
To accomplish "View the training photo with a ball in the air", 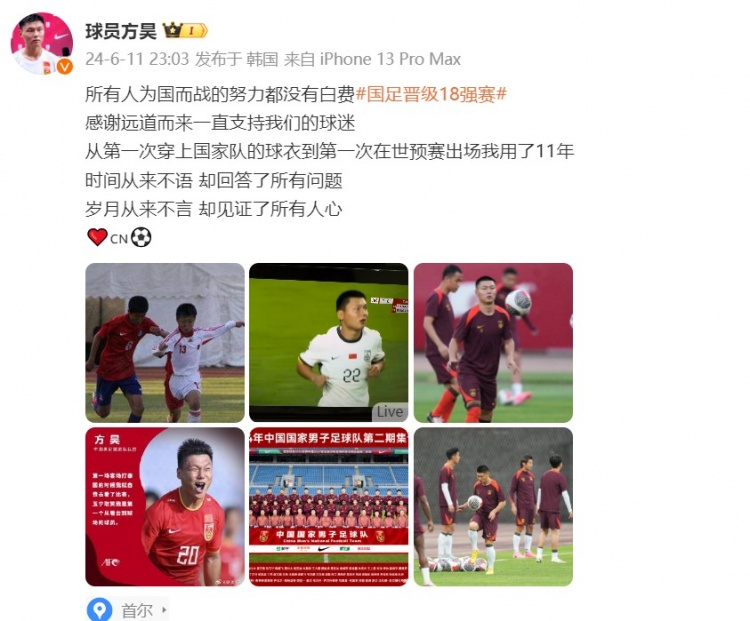I will click(493, 342).
